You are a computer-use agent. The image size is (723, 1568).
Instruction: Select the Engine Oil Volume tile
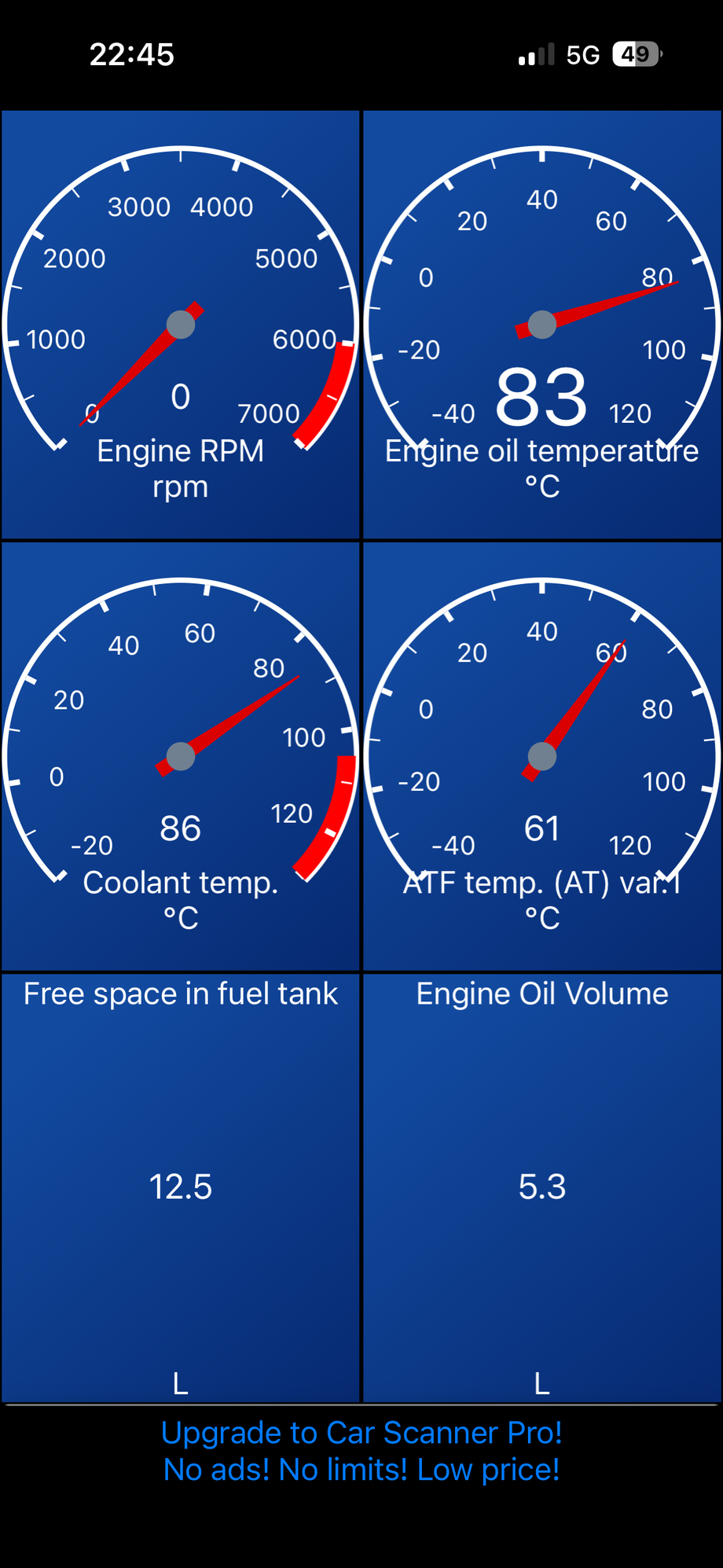pyautogui.click(x=541, y=1187)
